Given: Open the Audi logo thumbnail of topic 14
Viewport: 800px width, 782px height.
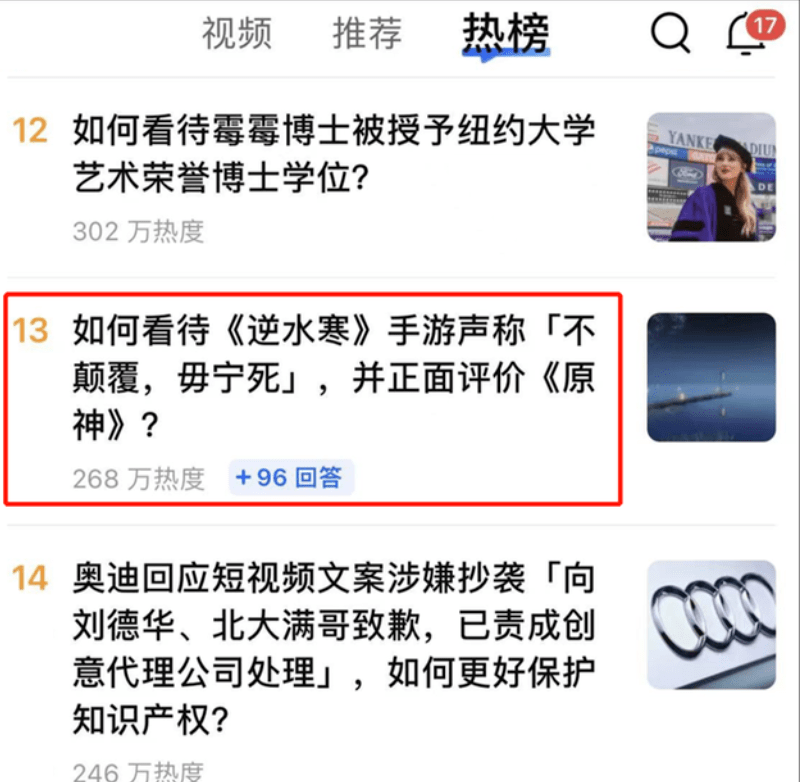Looking at the screenshot, I should point(711,624).
